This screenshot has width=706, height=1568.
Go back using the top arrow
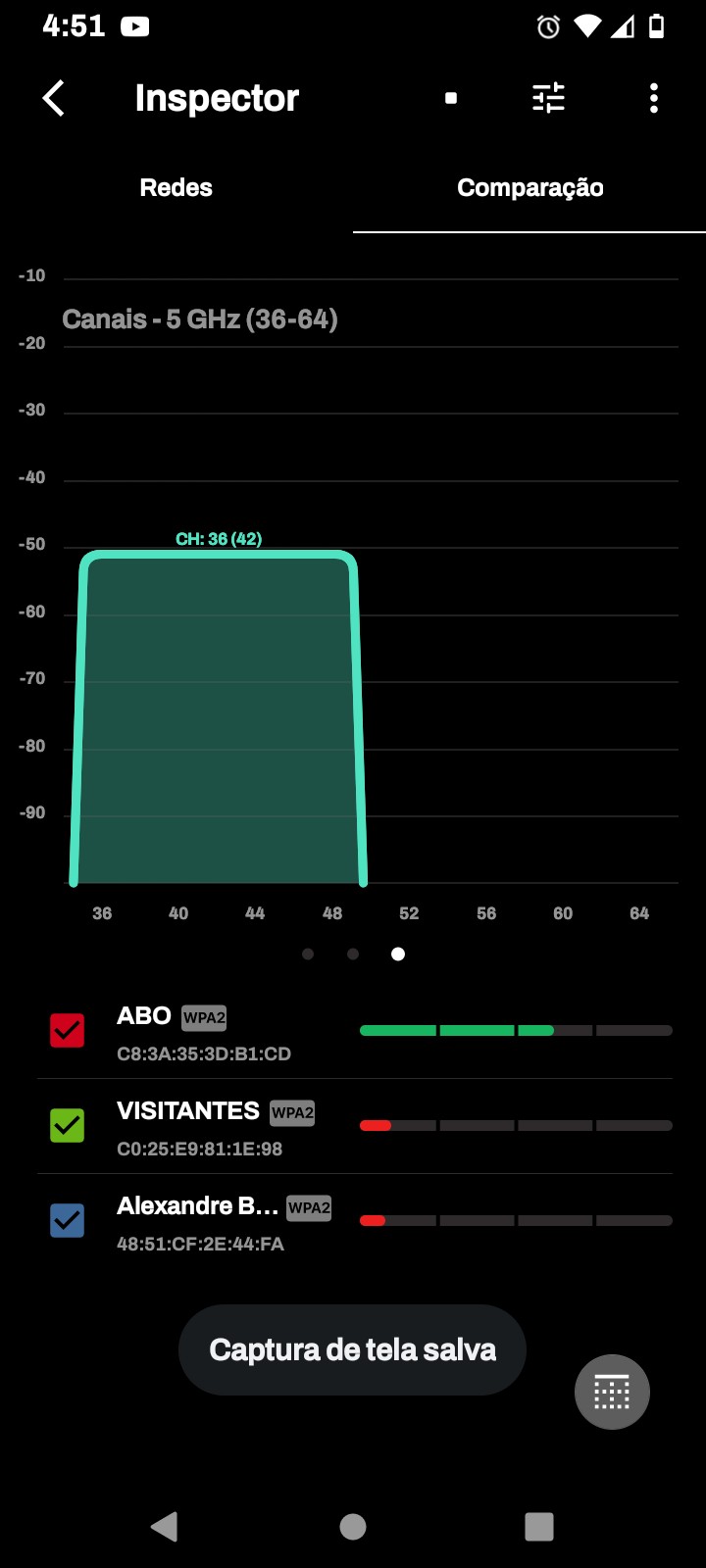54,98
